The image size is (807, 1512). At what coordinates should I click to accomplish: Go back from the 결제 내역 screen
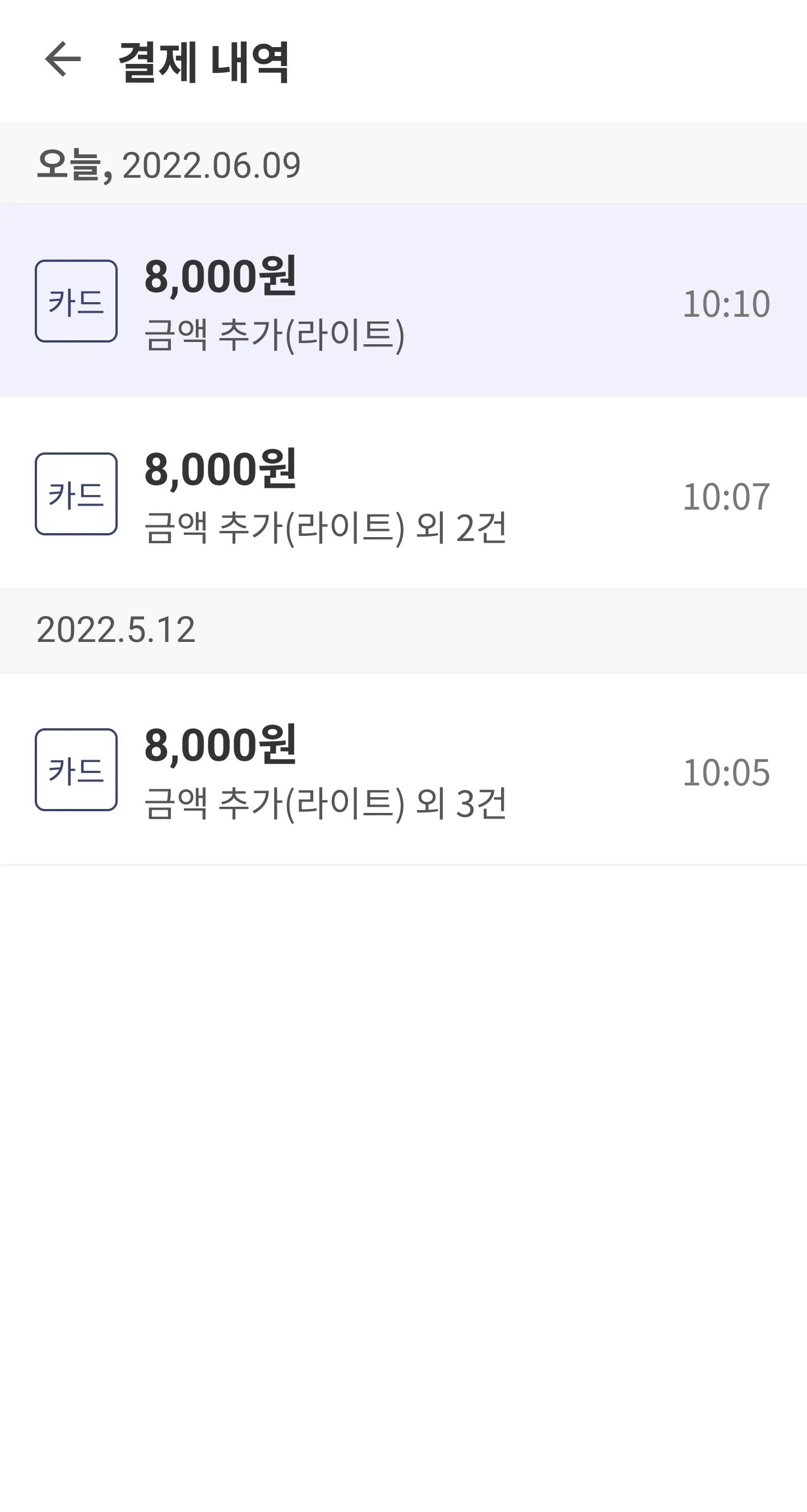(x=62, y=59)
